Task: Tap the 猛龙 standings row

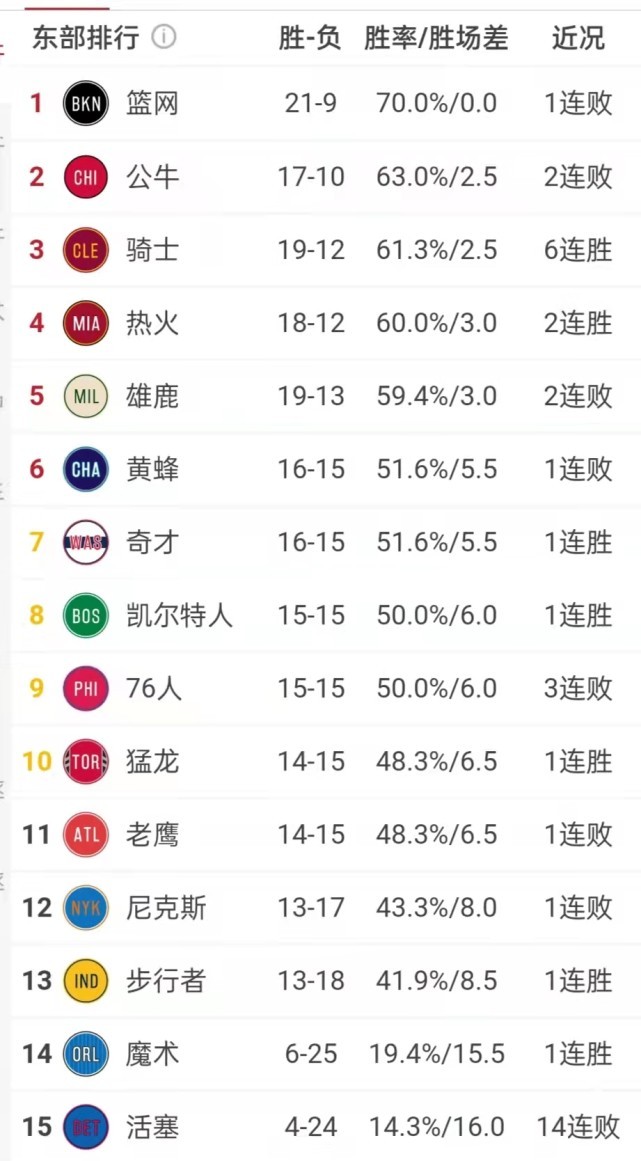Action: (x=152, y=762)
